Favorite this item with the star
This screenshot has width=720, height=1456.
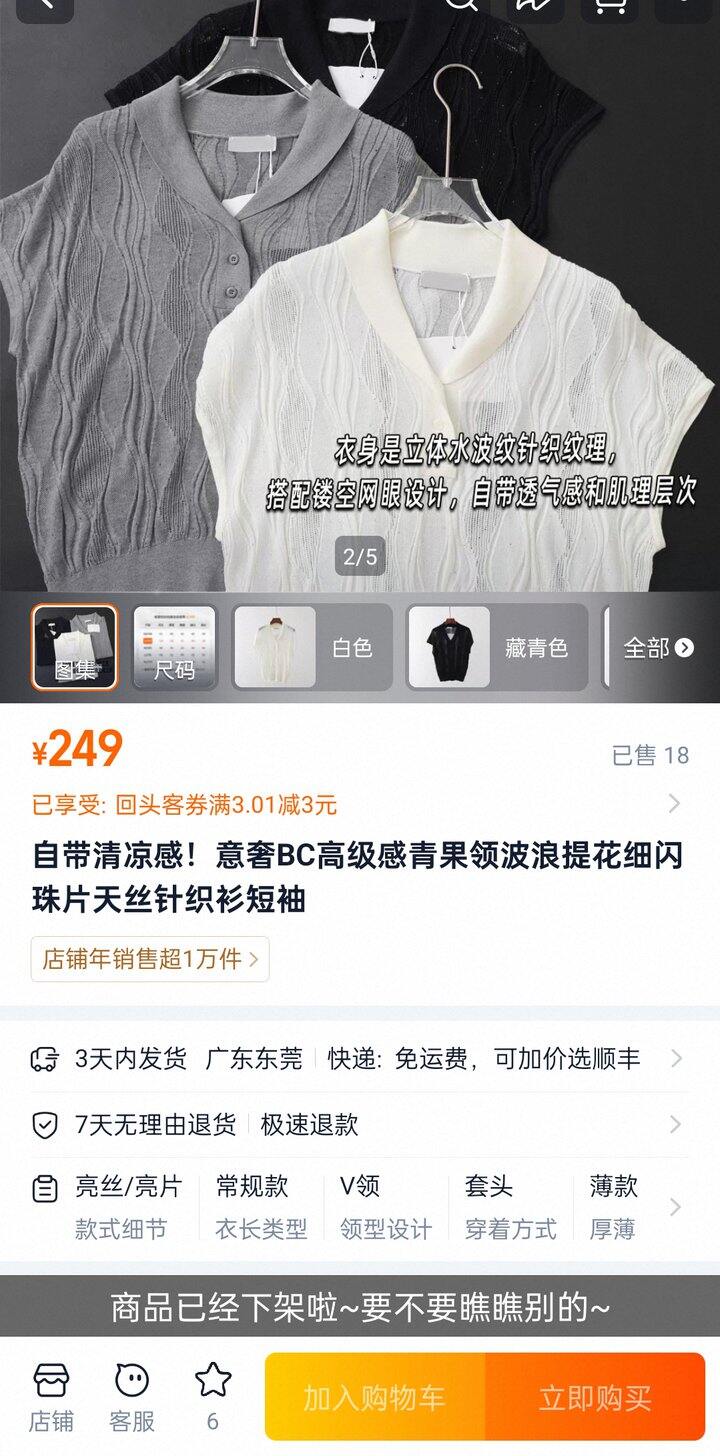[213, 1396]
